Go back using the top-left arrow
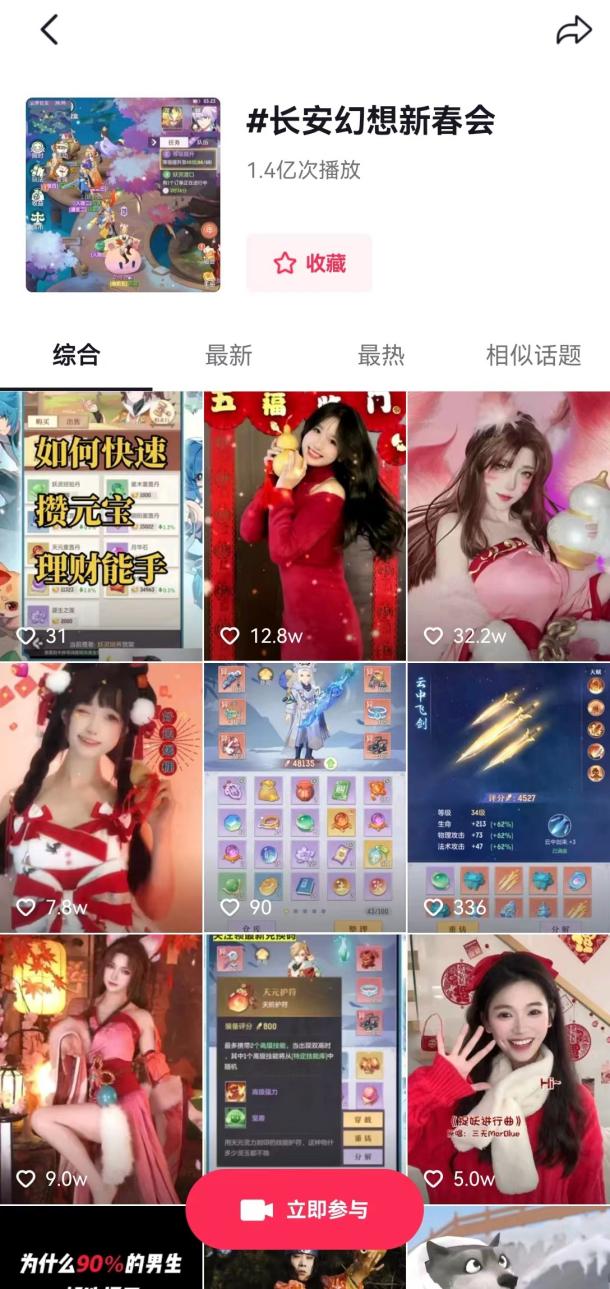This screenshot has width=610, height=1289. click(49, 30)
